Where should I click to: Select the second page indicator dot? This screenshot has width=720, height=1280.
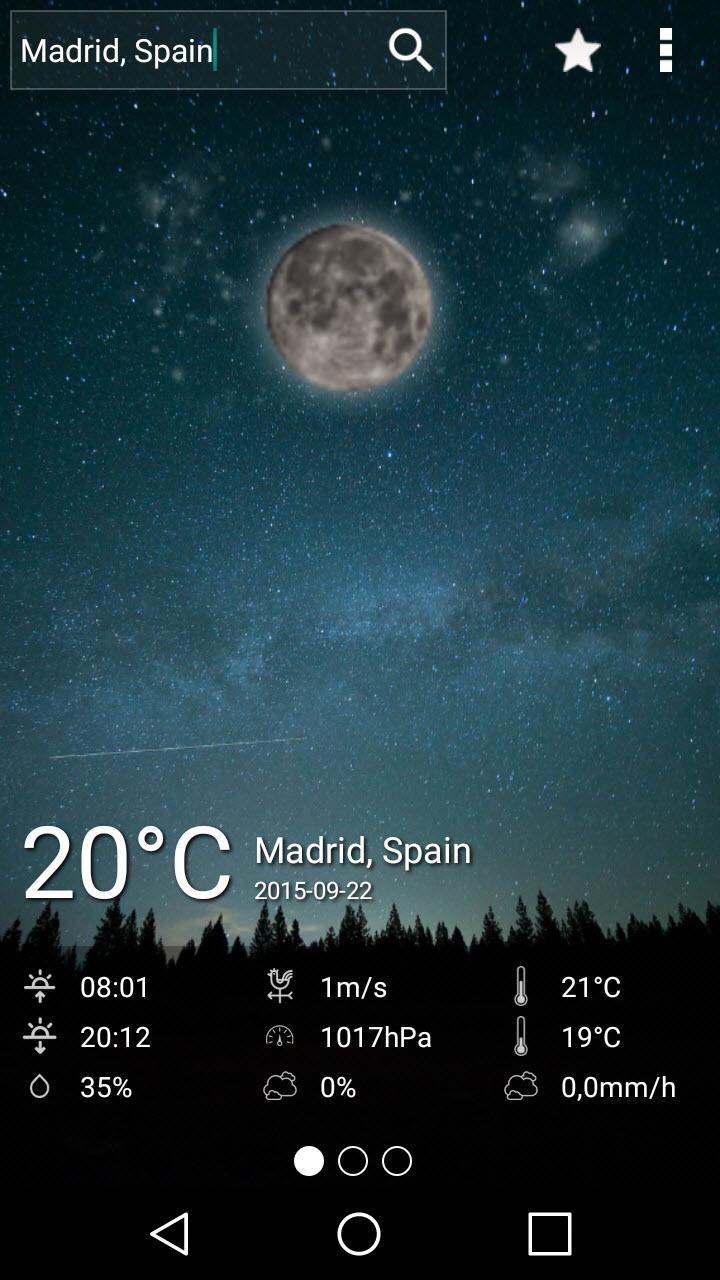point(353,1161)
